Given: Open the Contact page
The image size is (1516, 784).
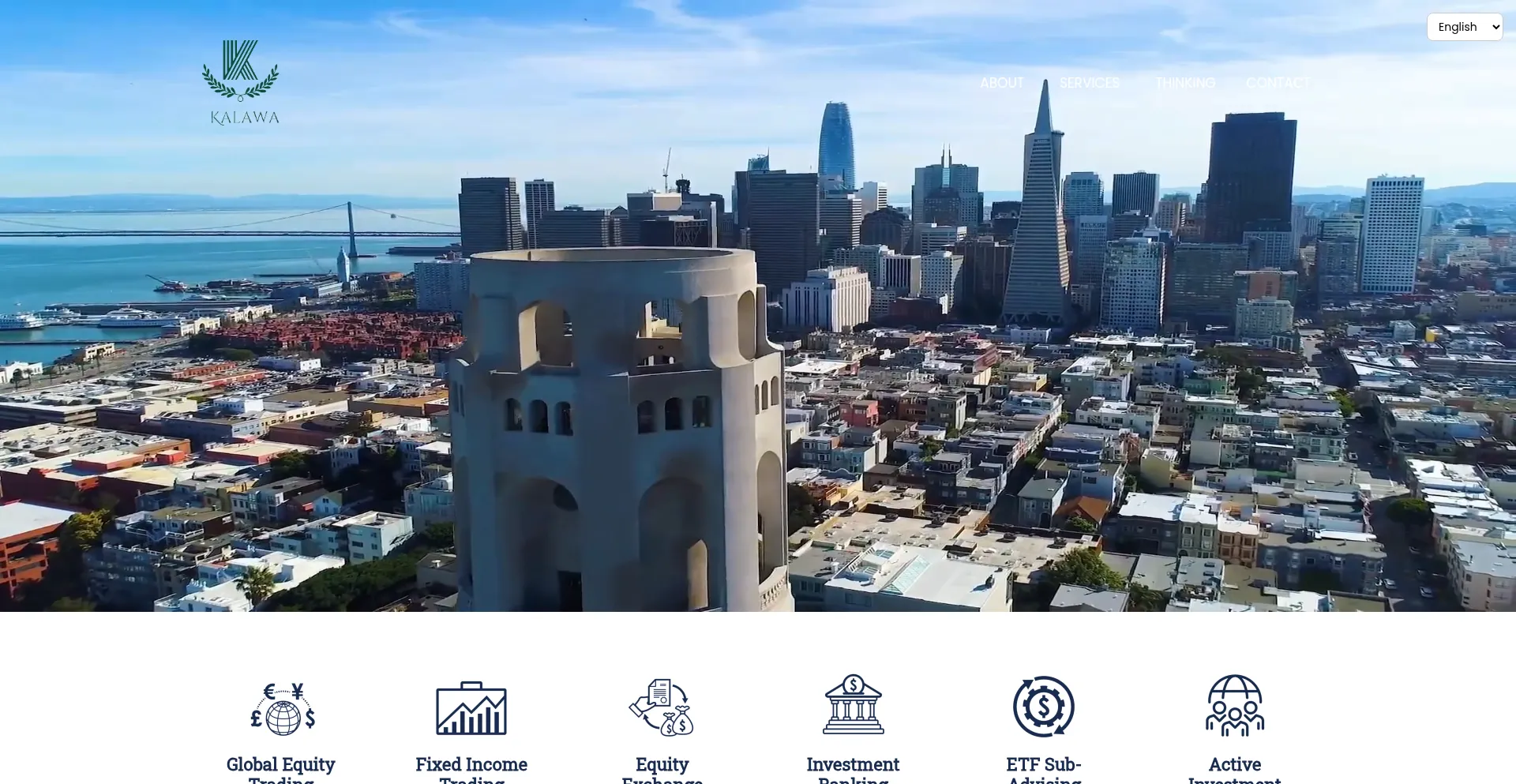Looking at the screenshot, I should (x=1278, y=83).
